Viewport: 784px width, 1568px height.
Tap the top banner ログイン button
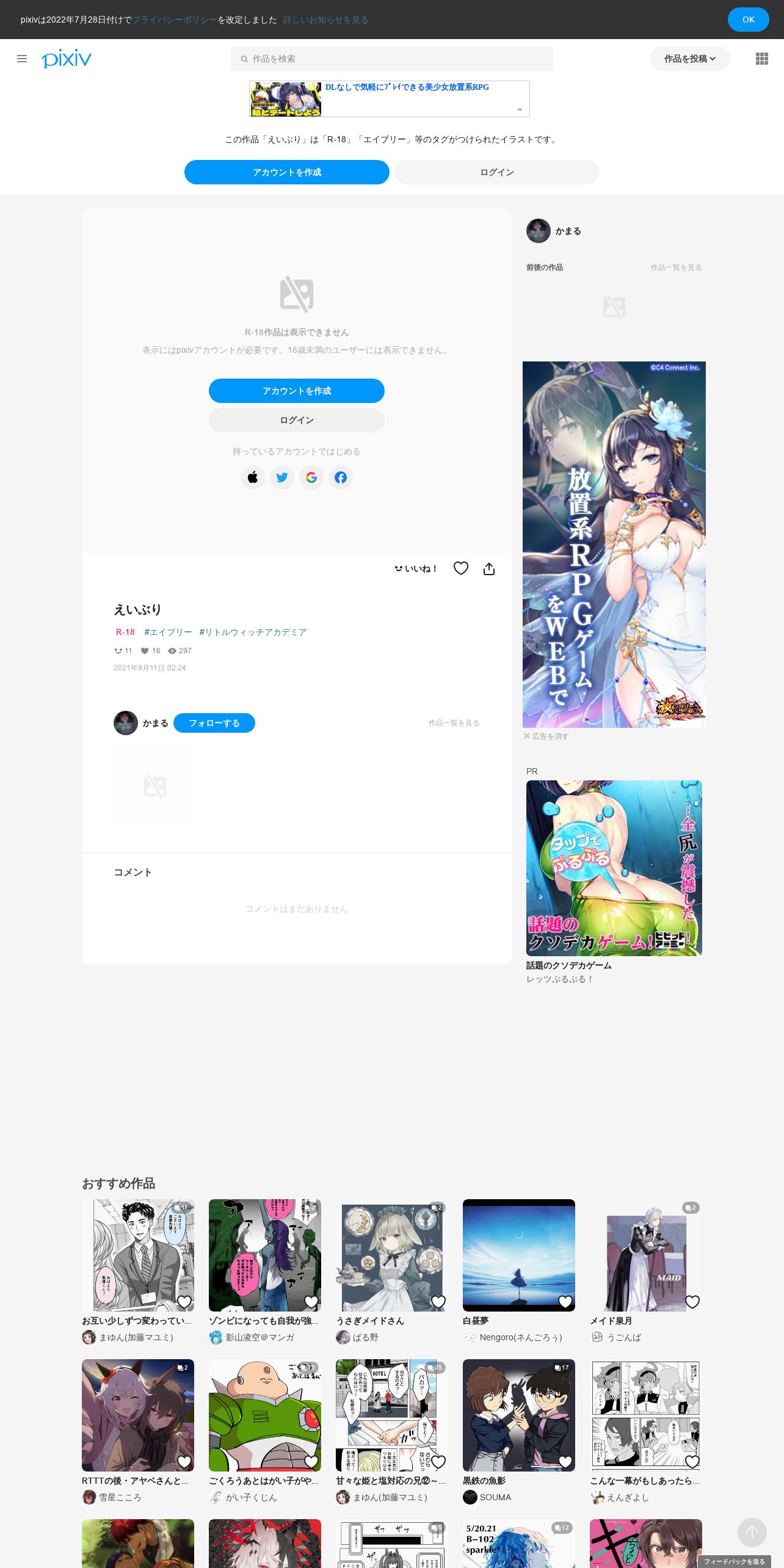(496, 172)
